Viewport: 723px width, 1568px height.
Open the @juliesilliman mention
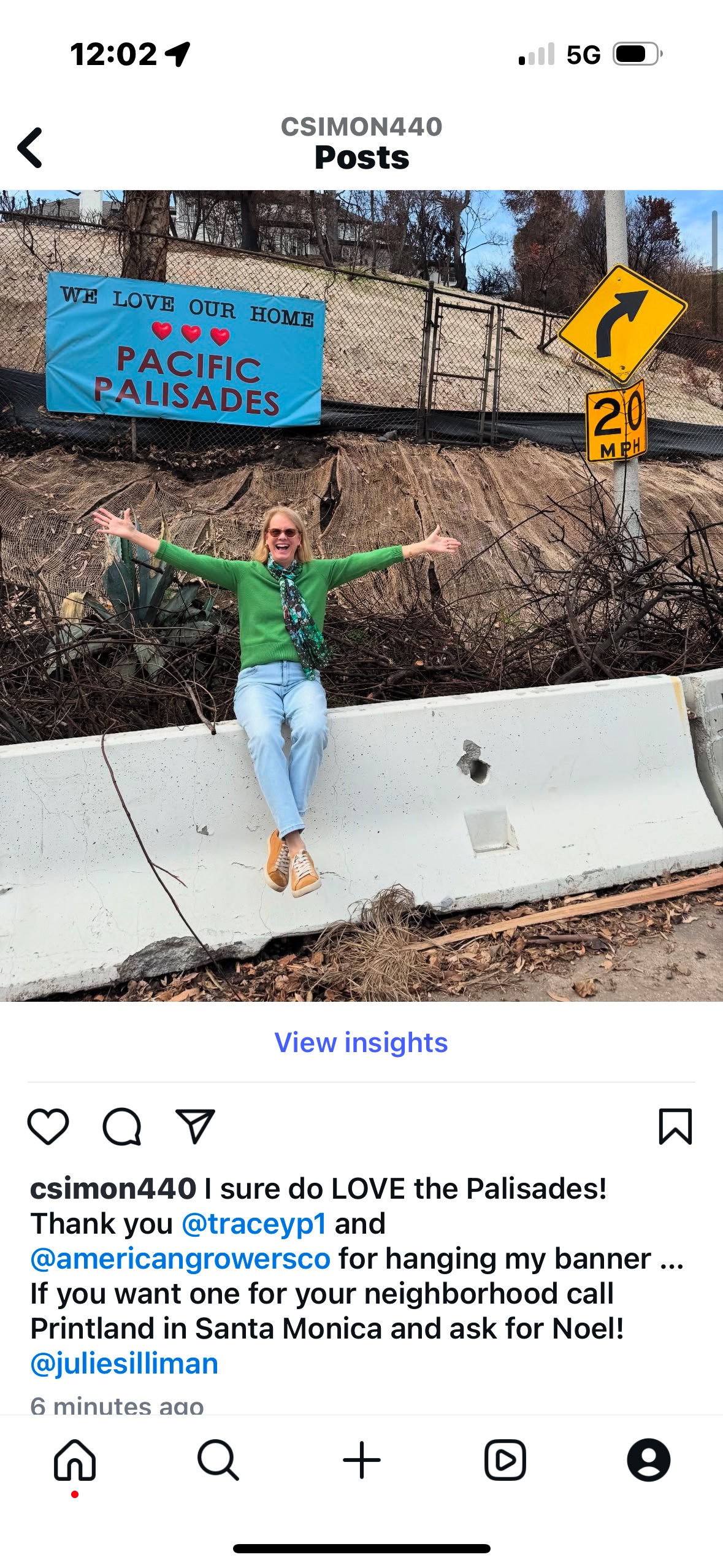124,1363
